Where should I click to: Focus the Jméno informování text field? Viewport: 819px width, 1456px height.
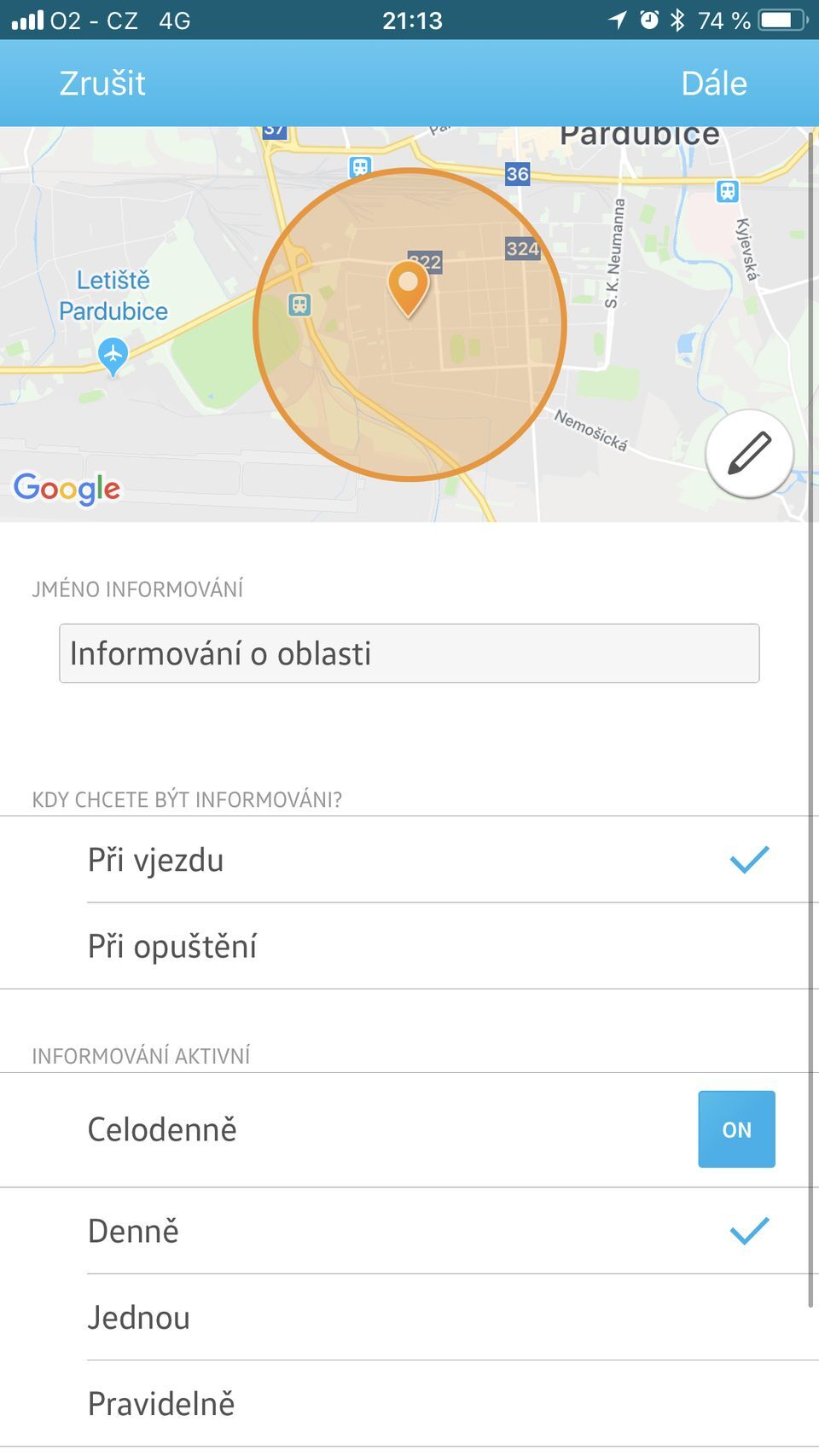pyautogui.click(x=409, y=653)
